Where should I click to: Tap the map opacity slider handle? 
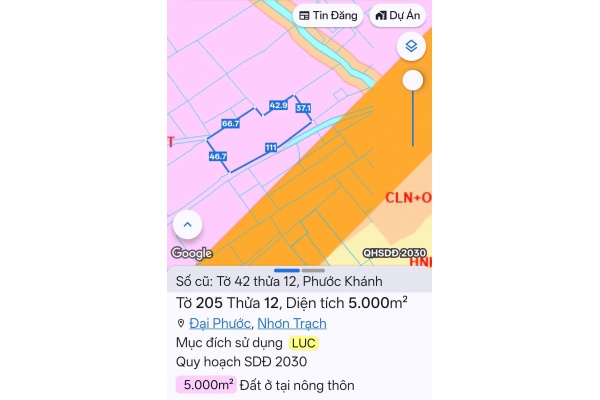(412, 81)
